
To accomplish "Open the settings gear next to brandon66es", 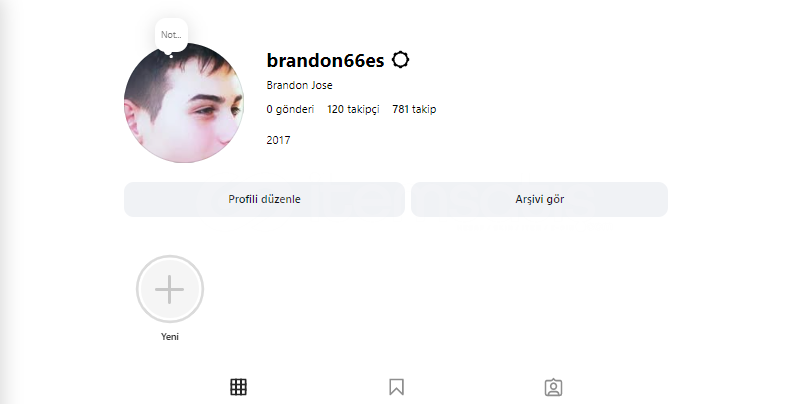I will [401, 60].
